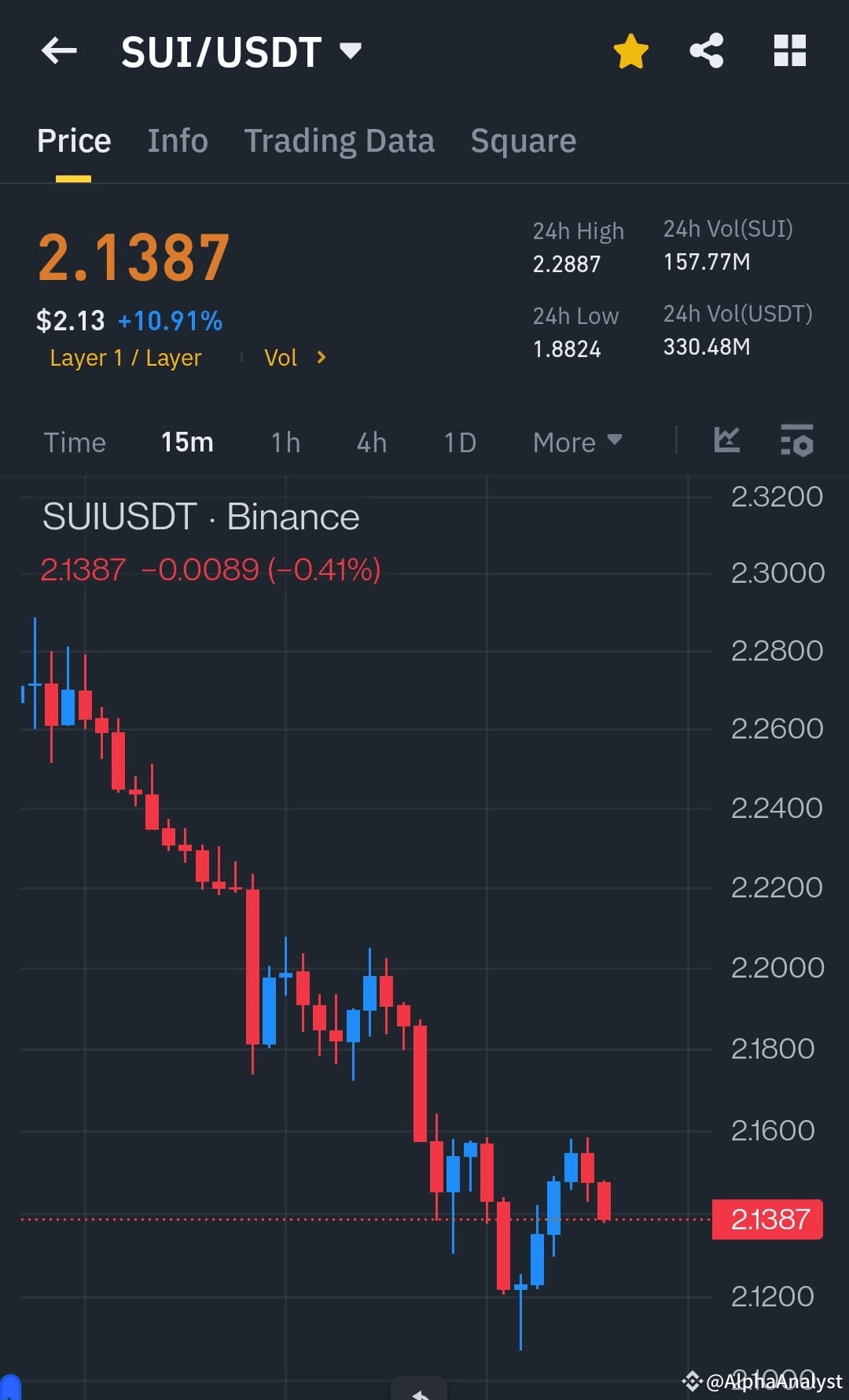
Task: Click the back arrow to exit chart
Action: pos(59,50)
